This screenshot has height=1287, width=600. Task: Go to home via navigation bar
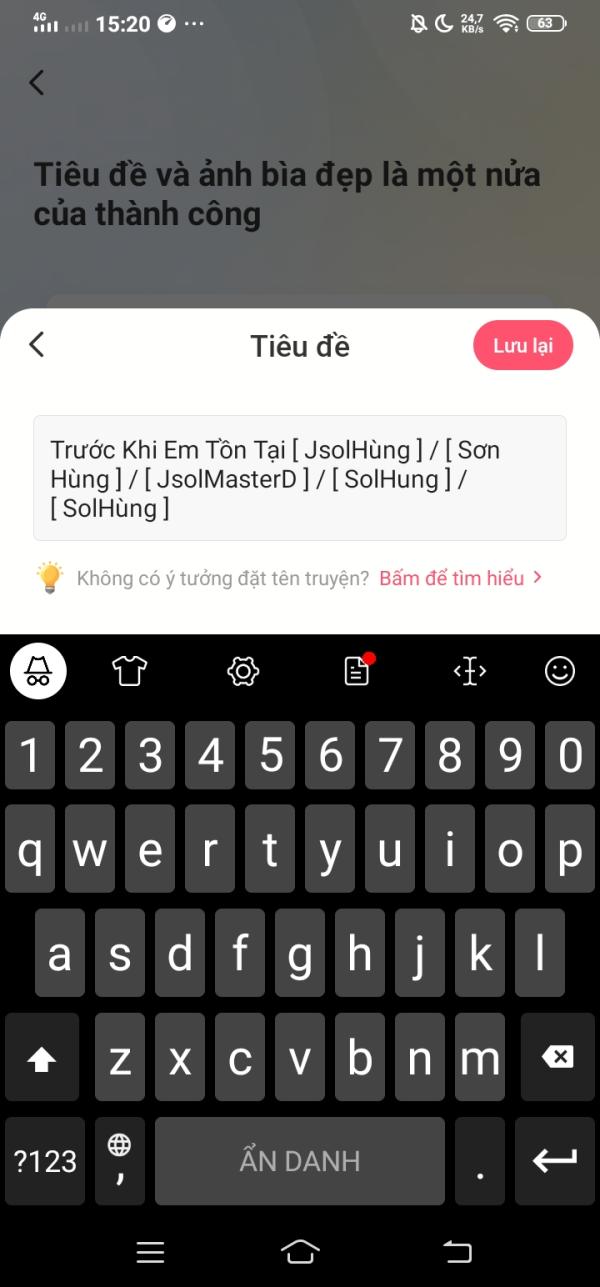300,1251
